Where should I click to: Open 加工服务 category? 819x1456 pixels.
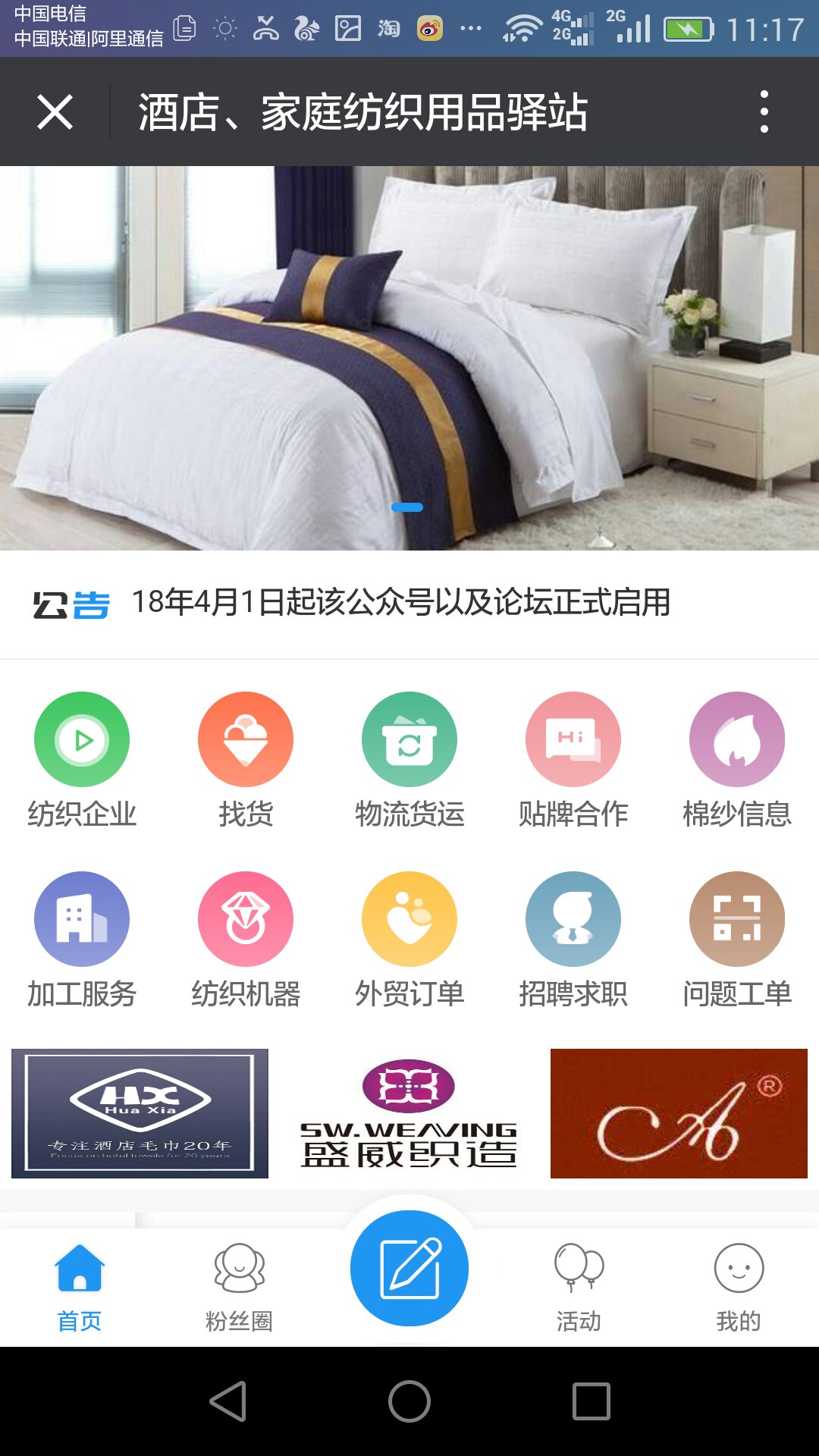click(x=82, y=939)
